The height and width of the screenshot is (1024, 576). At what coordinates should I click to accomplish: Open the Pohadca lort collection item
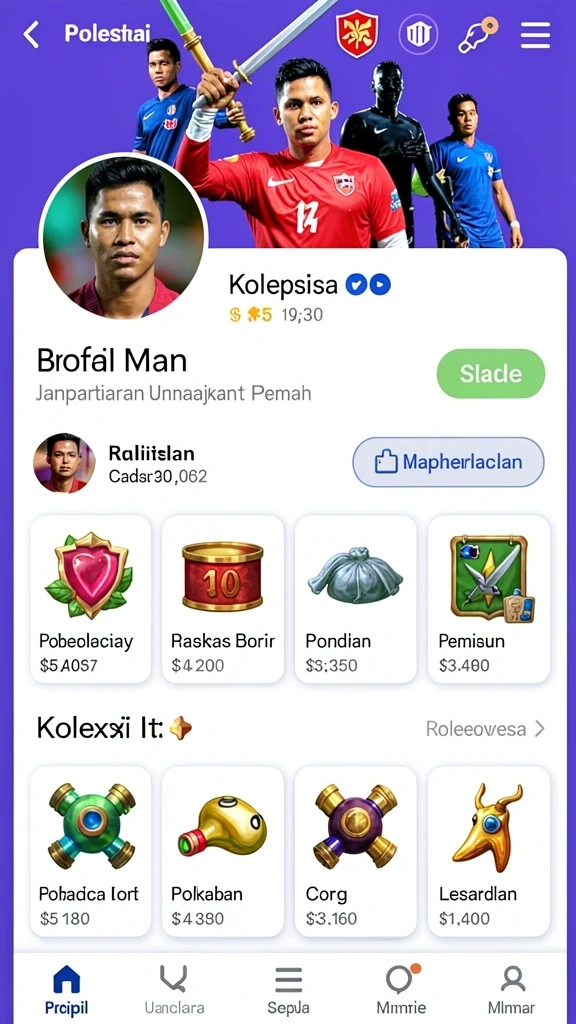coord(91,852)
